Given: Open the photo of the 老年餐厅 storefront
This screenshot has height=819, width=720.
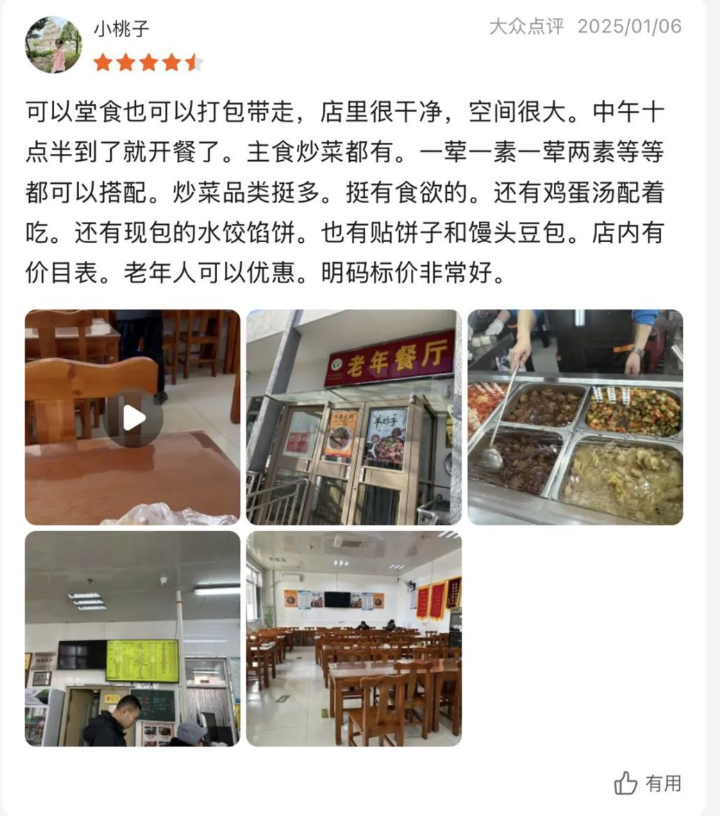Looking at the screenshot, I should pos(354,418).
